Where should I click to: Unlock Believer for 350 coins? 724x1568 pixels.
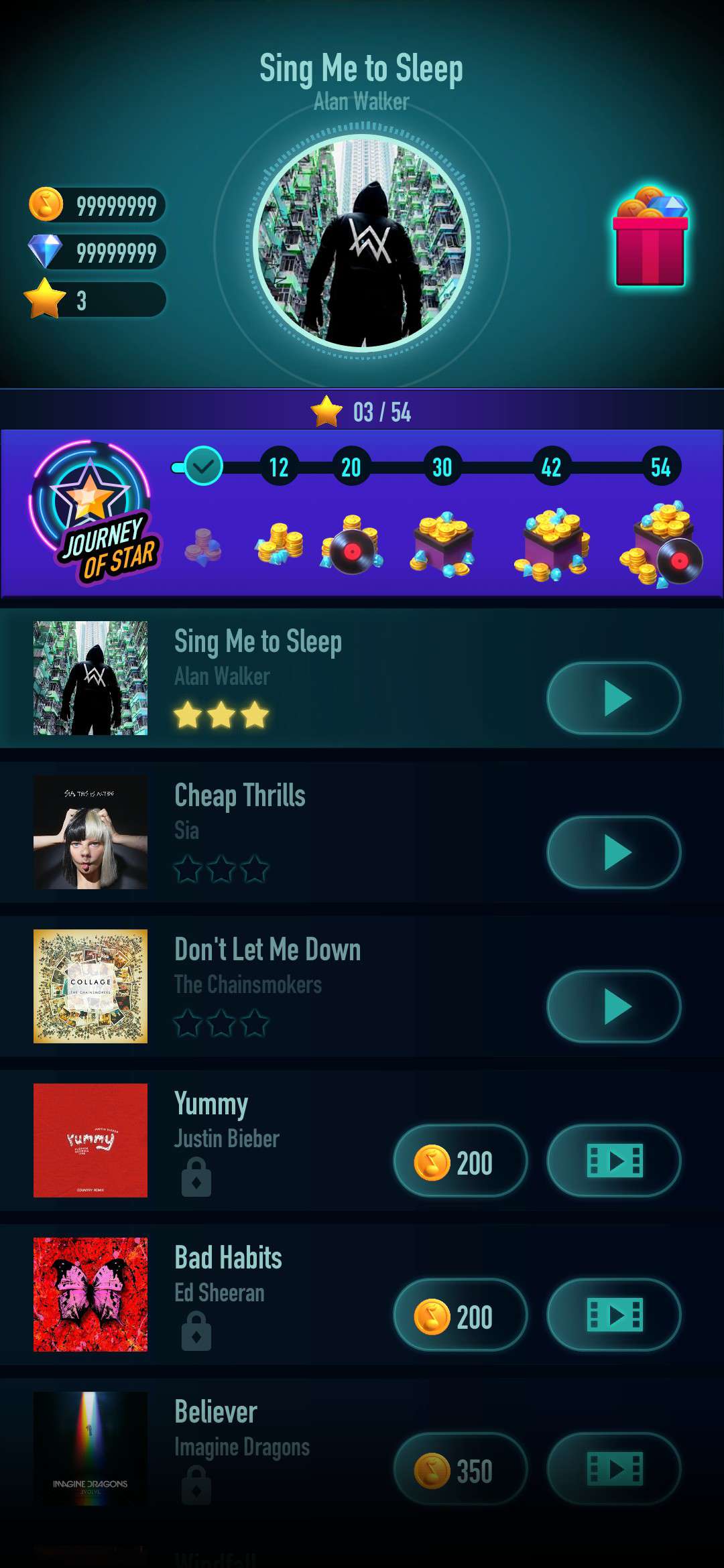(x=460, y=1469)
